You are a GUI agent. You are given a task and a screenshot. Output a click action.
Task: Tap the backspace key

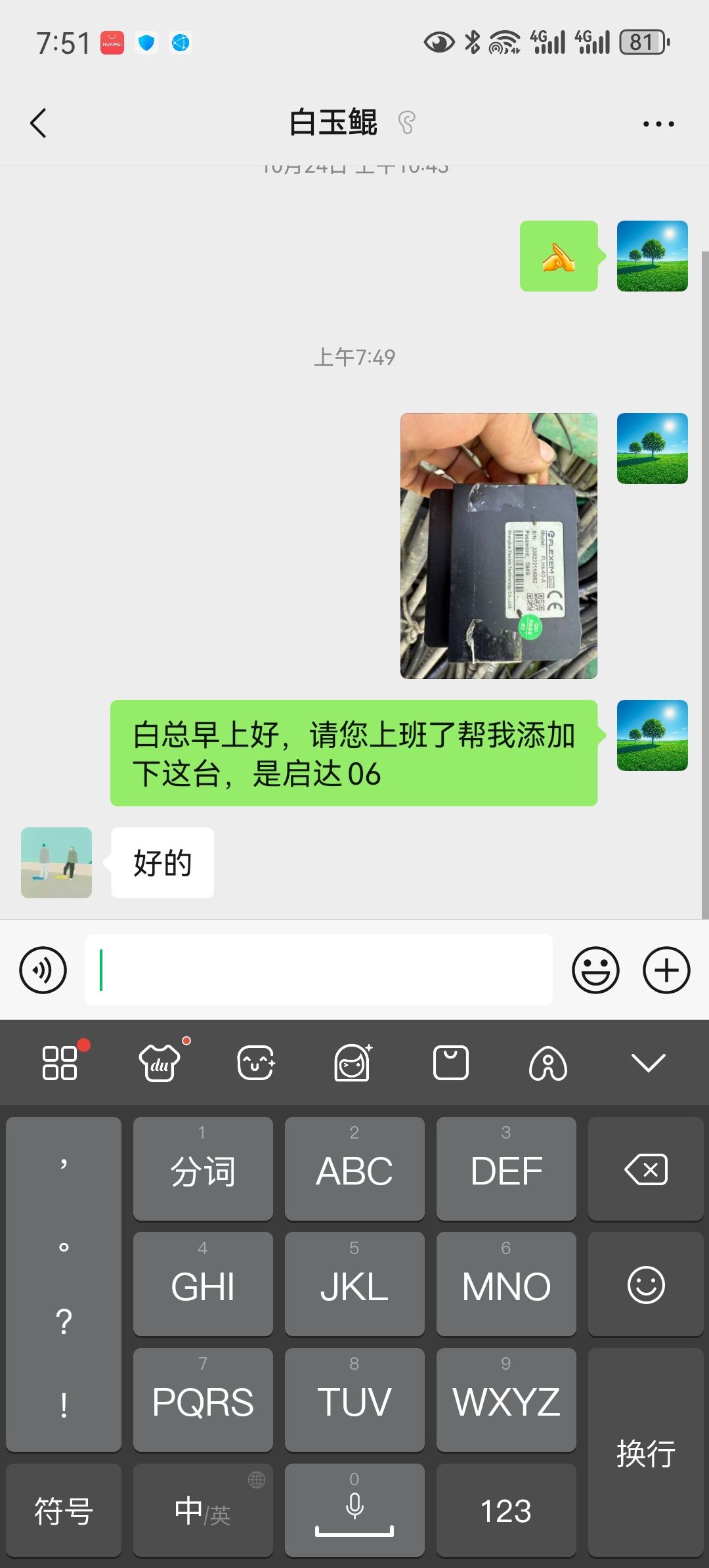pyautogui.click(x=646, y=1169)
